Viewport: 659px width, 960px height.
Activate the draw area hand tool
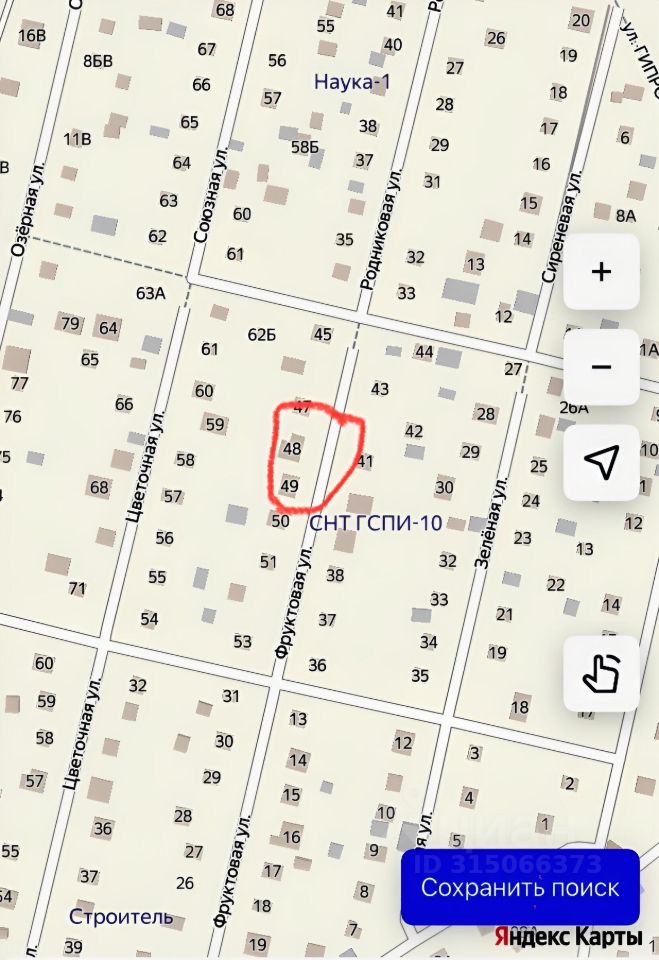pyautogui.click(x=601, y=673)
